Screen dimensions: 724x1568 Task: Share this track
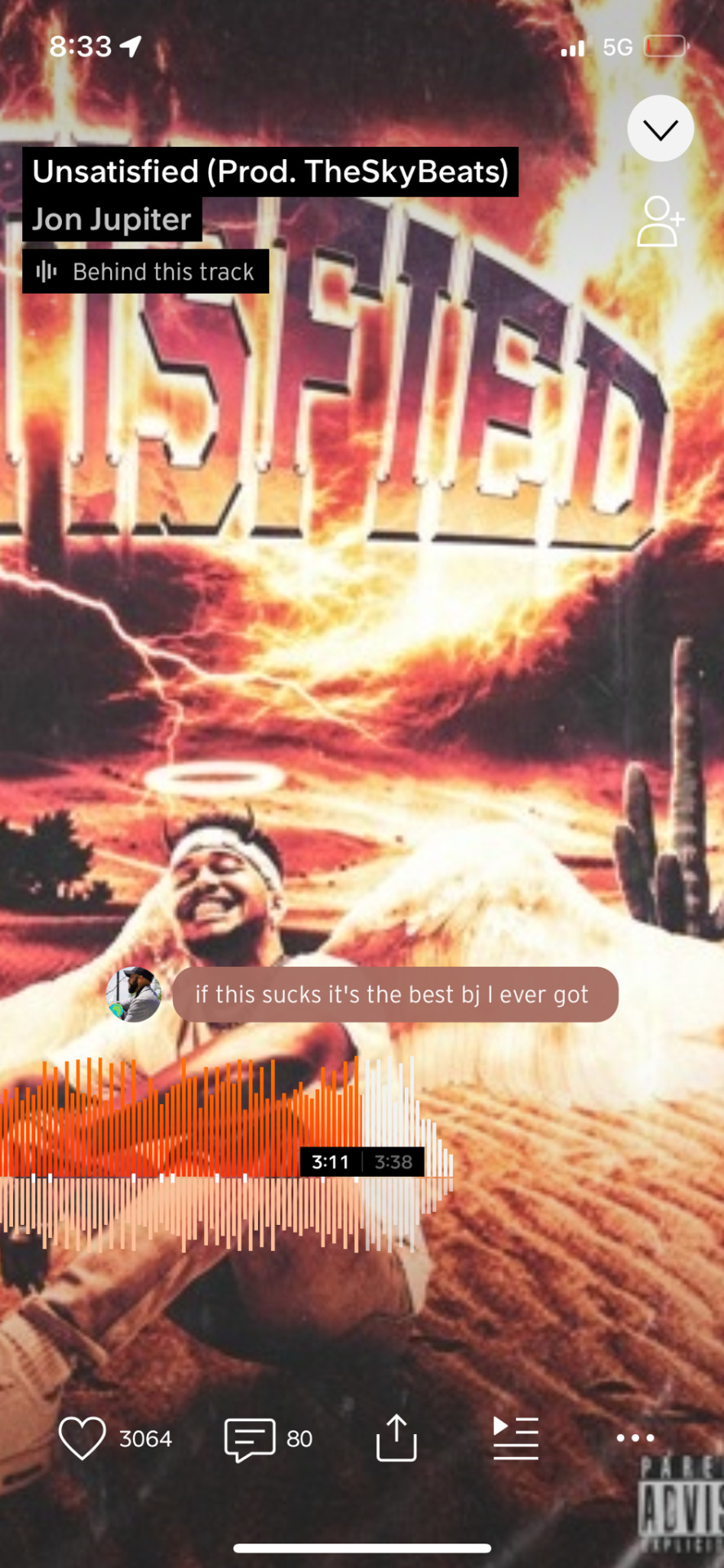(396, 1438)
